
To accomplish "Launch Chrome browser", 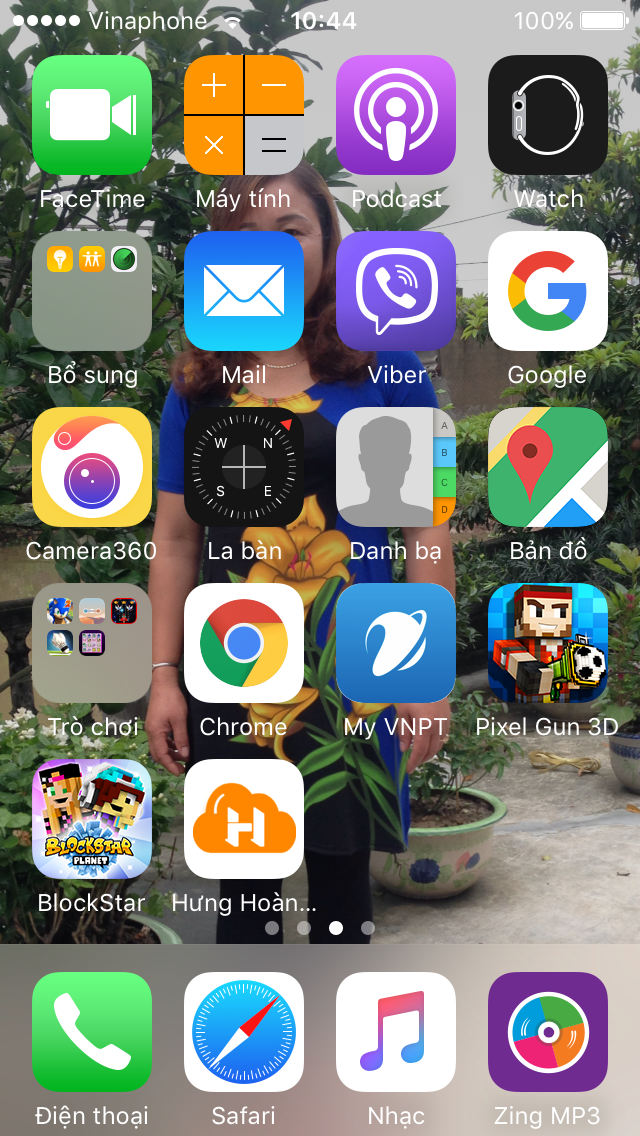I will [x=244, y=643].
